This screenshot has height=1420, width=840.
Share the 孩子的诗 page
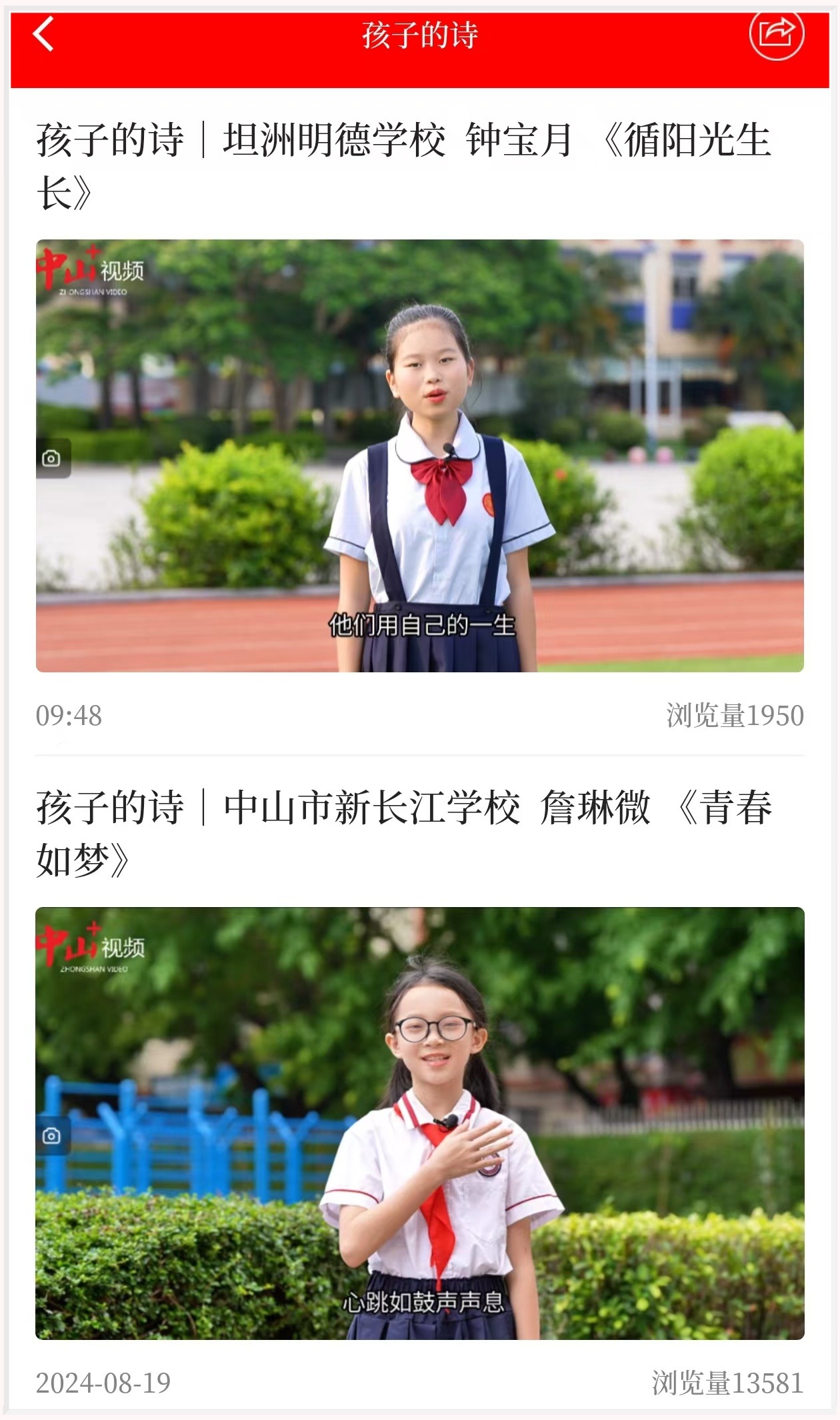tap(776, 33)
